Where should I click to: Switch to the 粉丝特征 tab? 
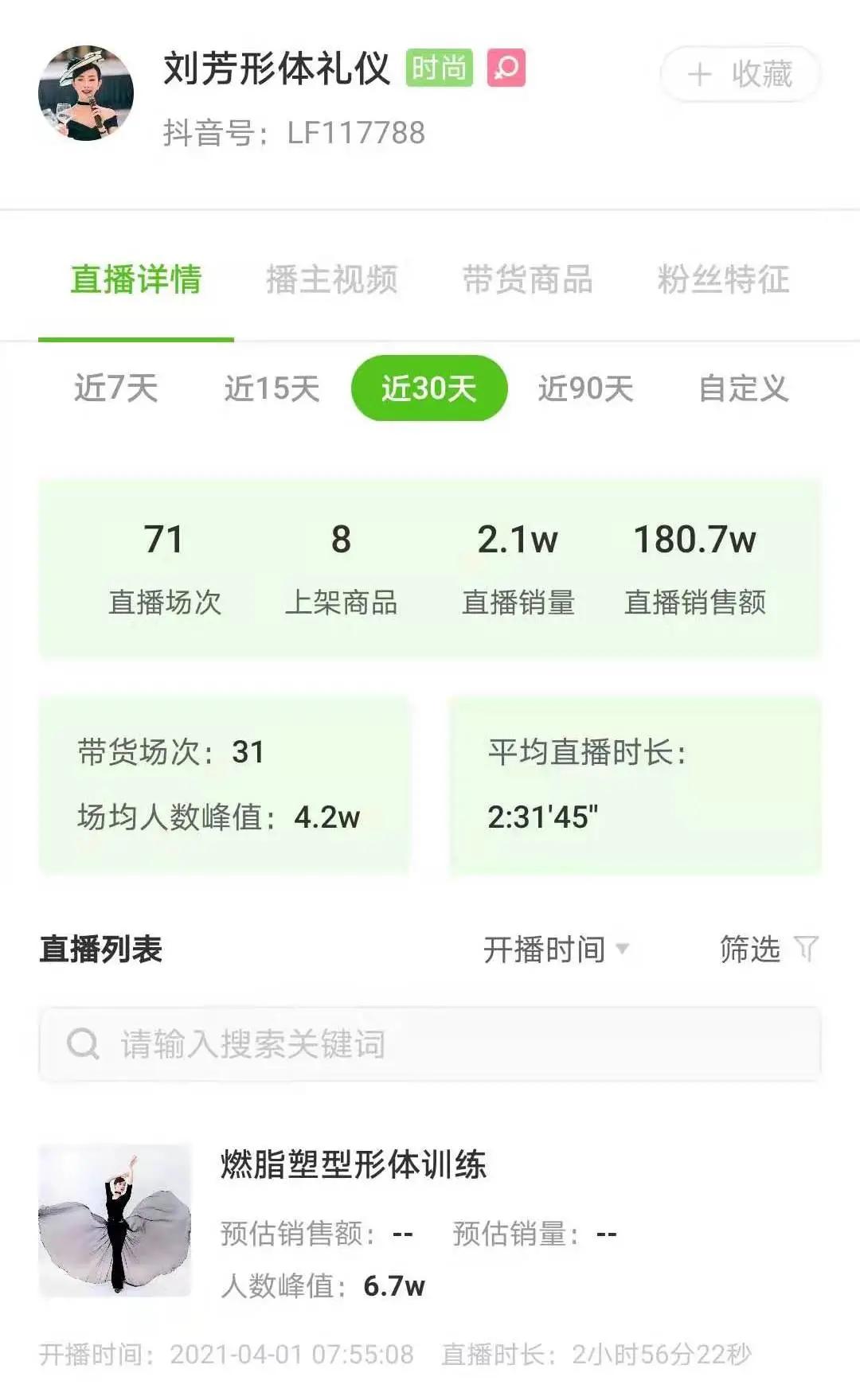point(721,279)
